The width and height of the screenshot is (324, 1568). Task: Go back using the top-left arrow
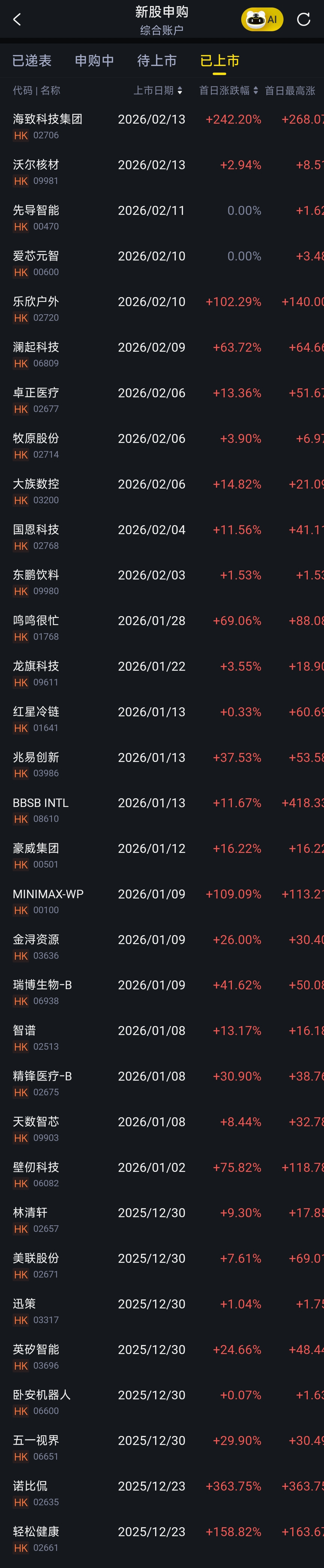(x=17, y=20)
